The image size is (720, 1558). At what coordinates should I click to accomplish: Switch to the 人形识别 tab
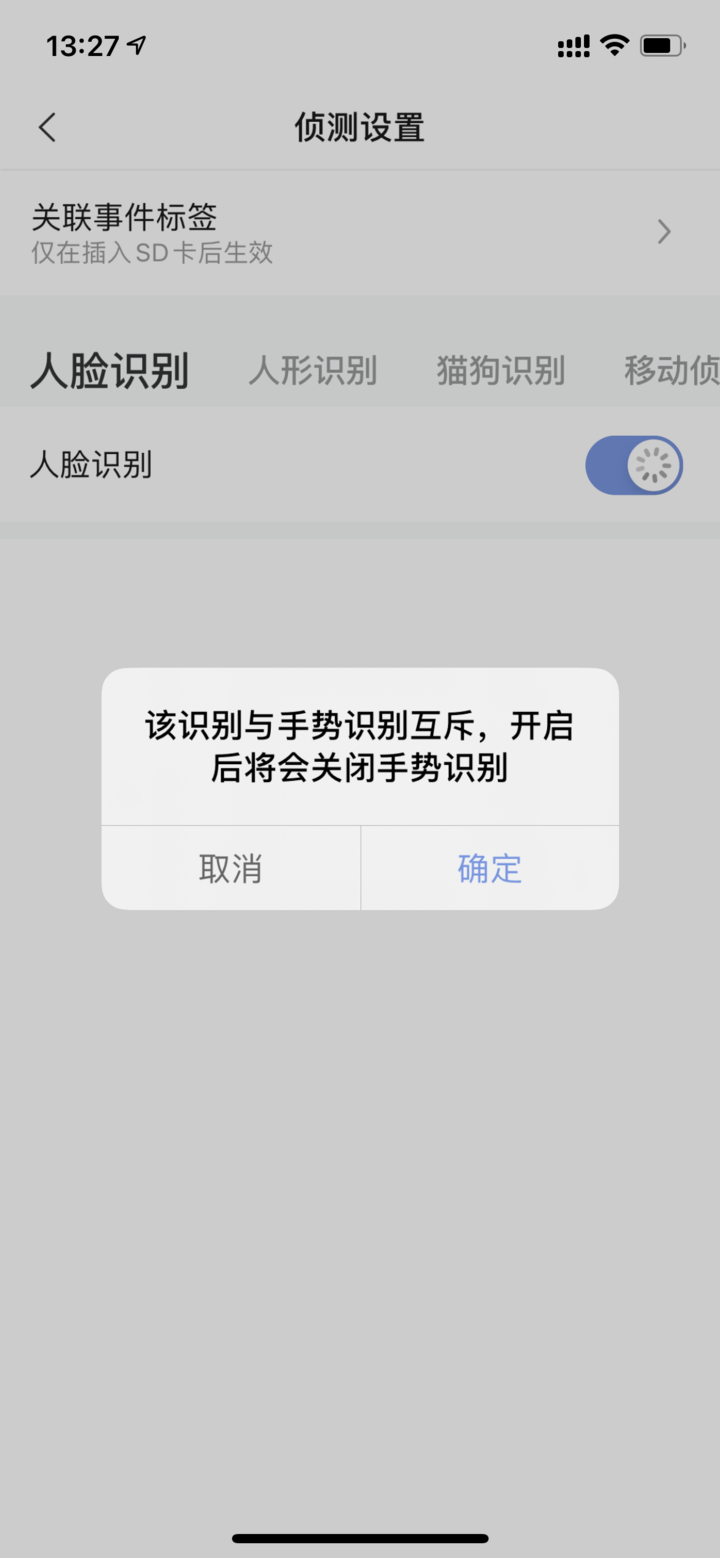(x=313, y=371)
